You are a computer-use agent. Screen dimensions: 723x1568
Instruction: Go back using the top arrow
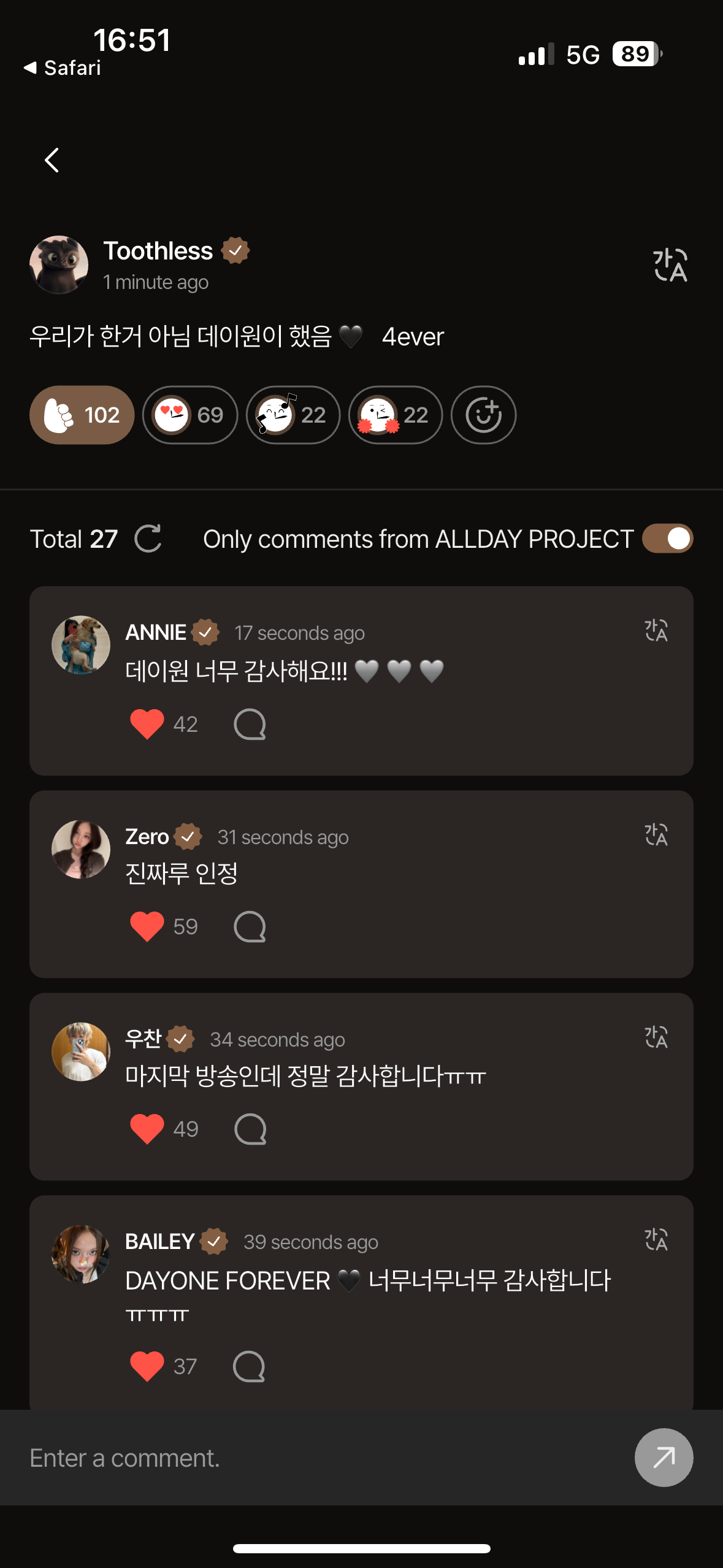pos(52,160)
